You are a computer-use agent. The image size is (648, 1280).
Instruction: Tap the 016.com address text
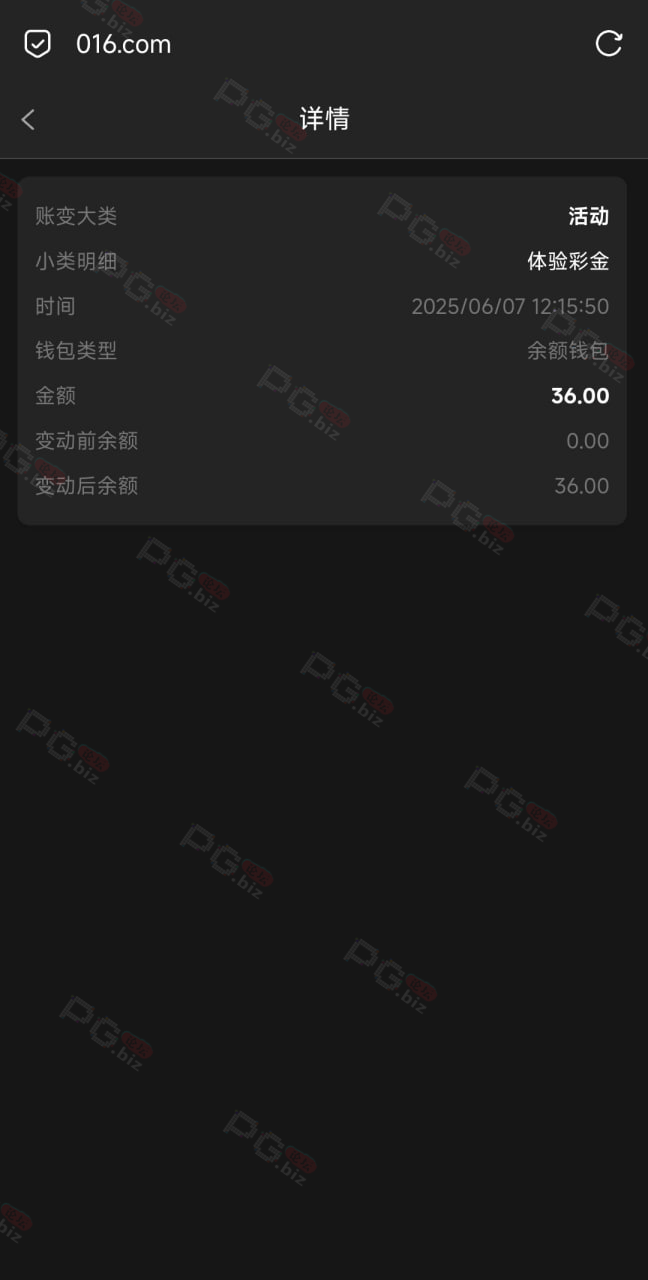[x=124, y=44]
